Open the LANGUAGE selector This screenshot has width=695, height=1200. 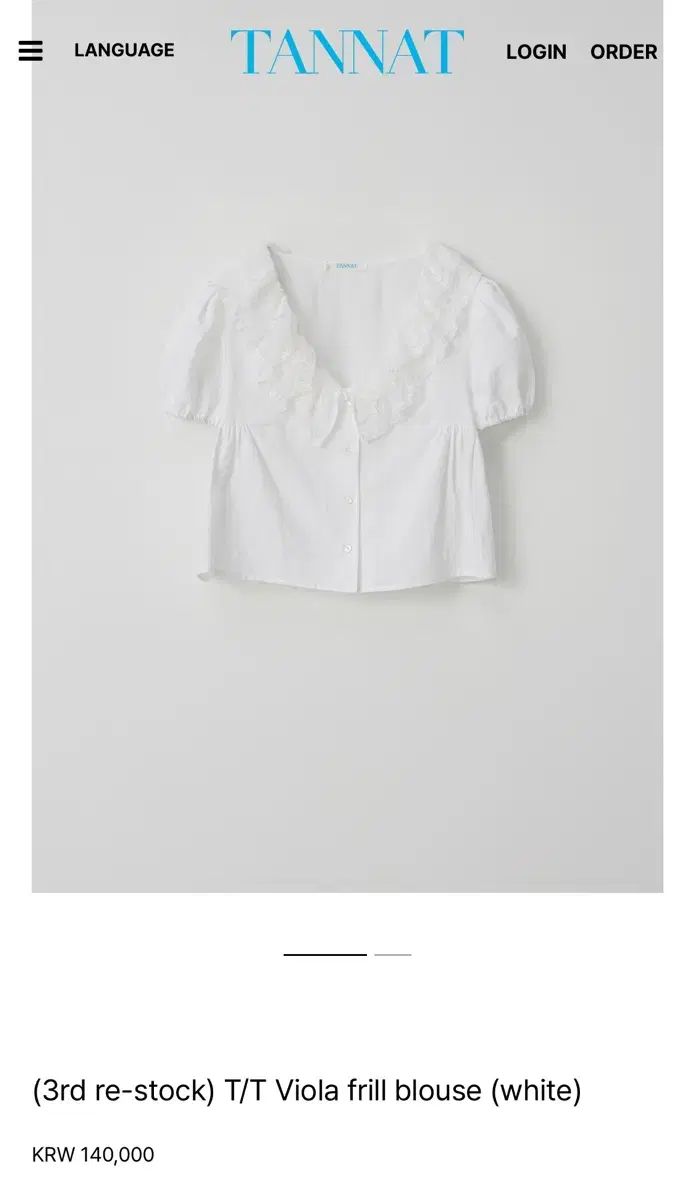pos(124,50)
